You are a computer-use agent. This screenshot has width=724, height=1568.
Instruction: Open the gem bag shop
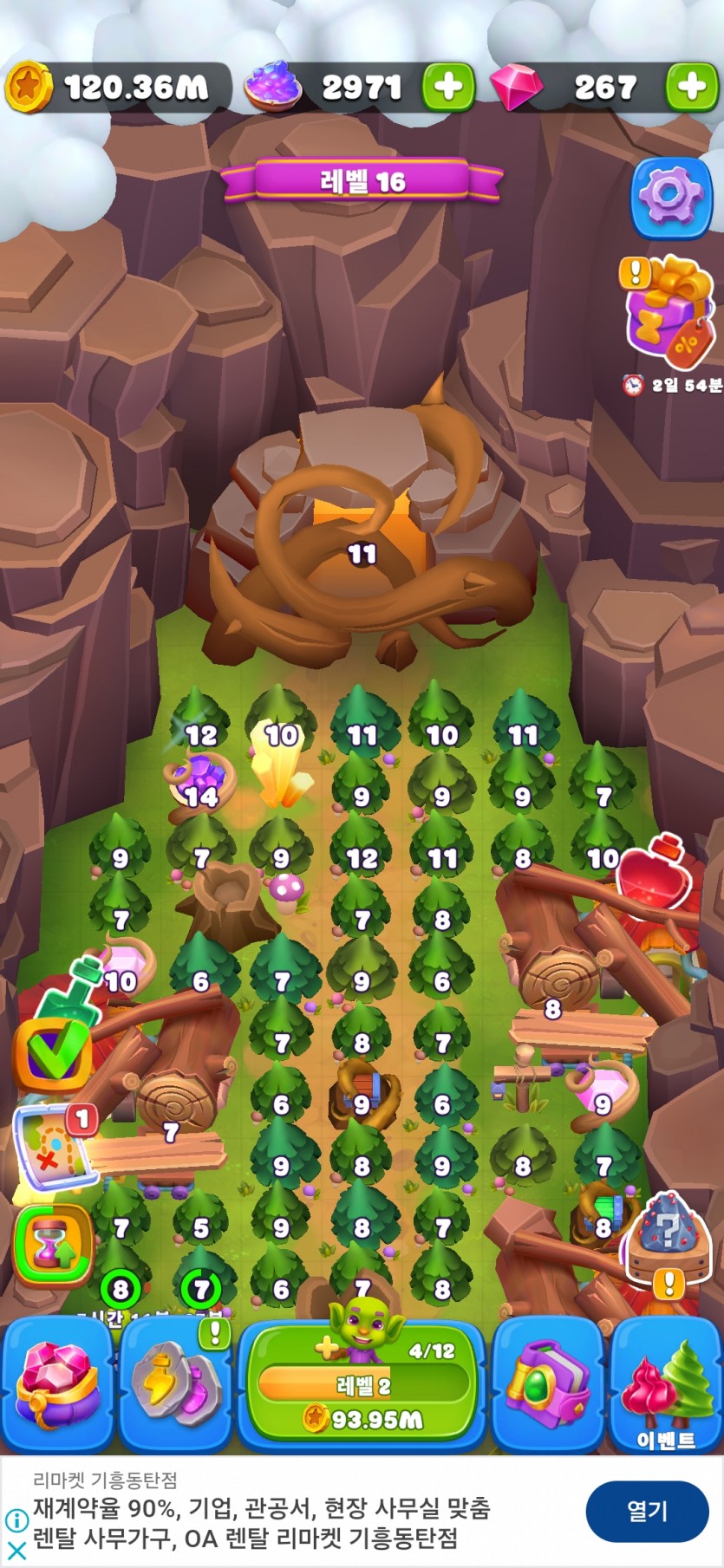[x=57, y=1383]
